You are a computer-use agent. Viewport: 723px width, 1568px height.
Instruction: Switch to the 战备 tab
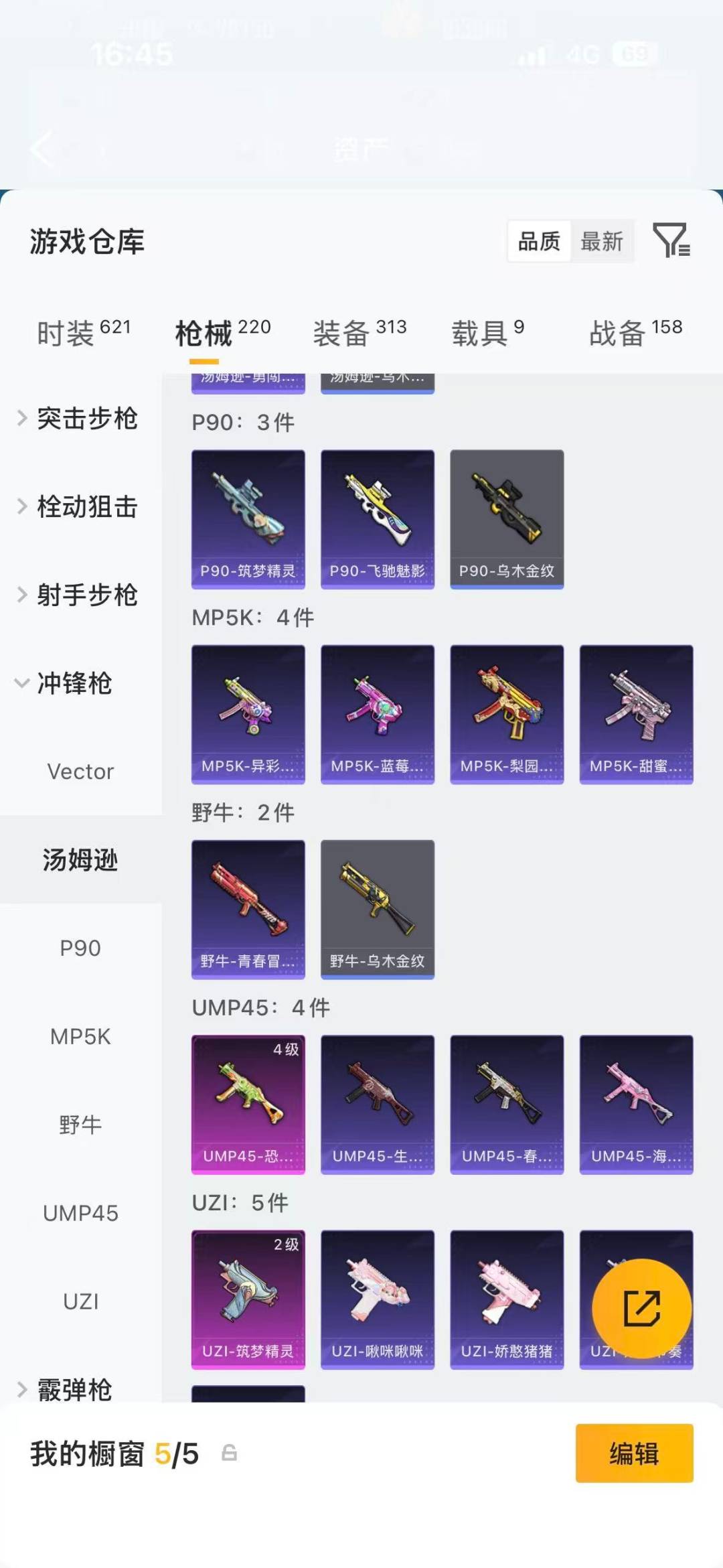pyautogui.click(x=636, y=332)
